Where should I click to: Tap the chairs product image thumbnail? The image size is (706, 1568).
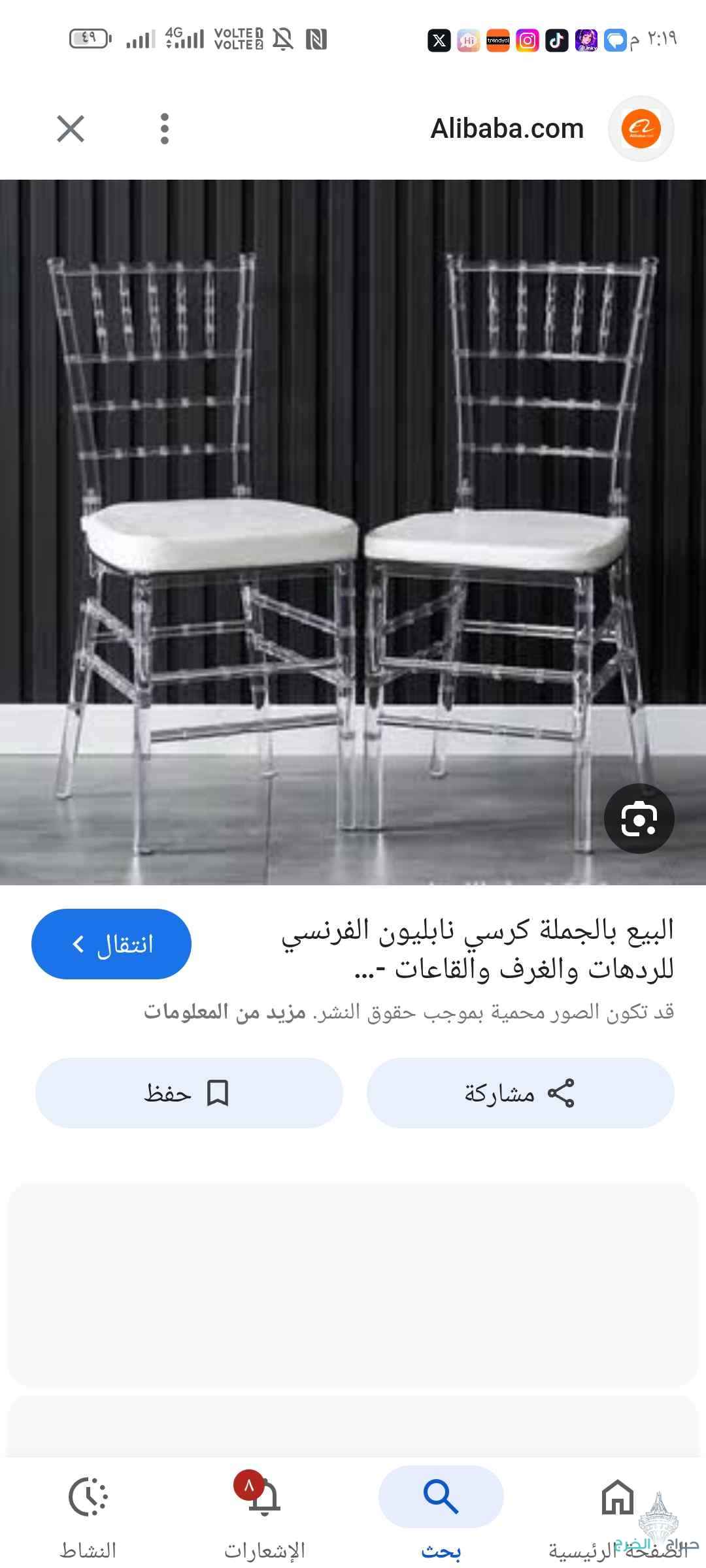coord(353,529)
